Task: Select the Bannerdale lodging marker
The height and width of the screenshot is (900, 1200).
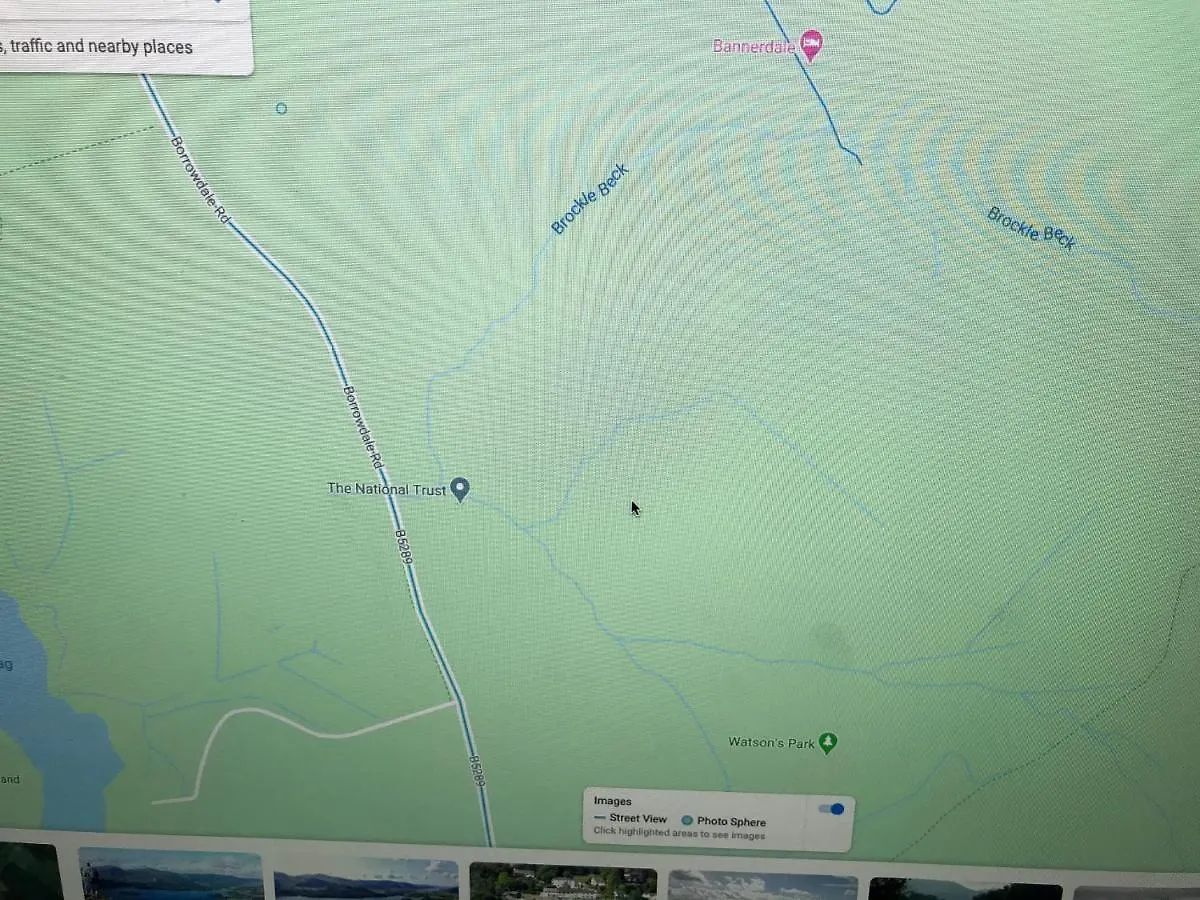Action: coord(812,45)
